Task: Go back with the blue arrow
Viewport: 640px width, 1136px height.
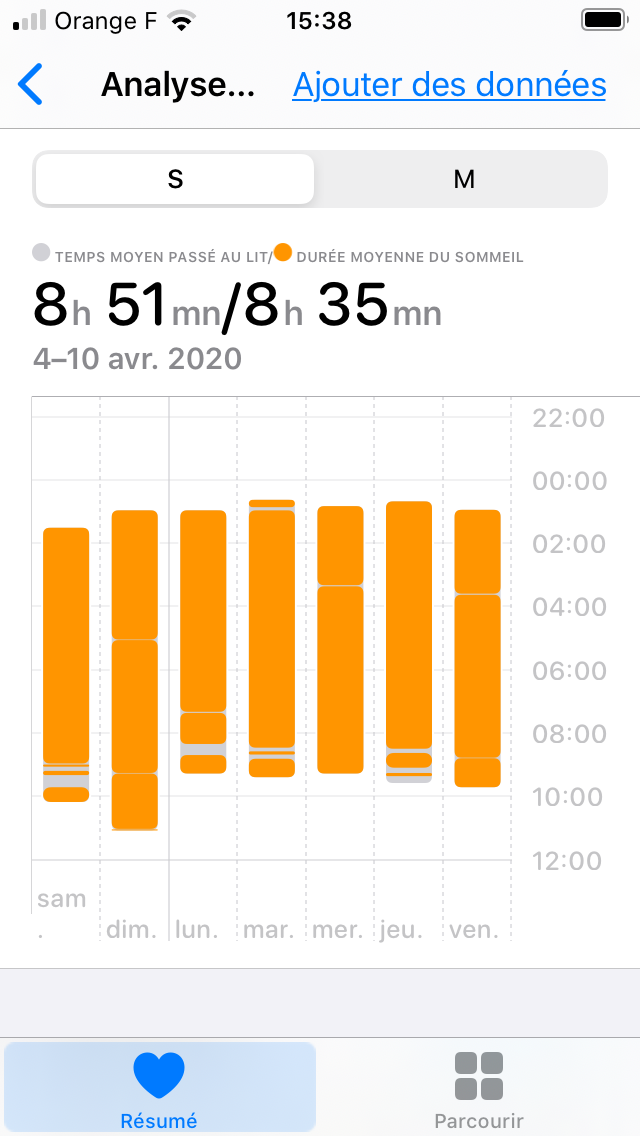Action: [x=30, y=85]
